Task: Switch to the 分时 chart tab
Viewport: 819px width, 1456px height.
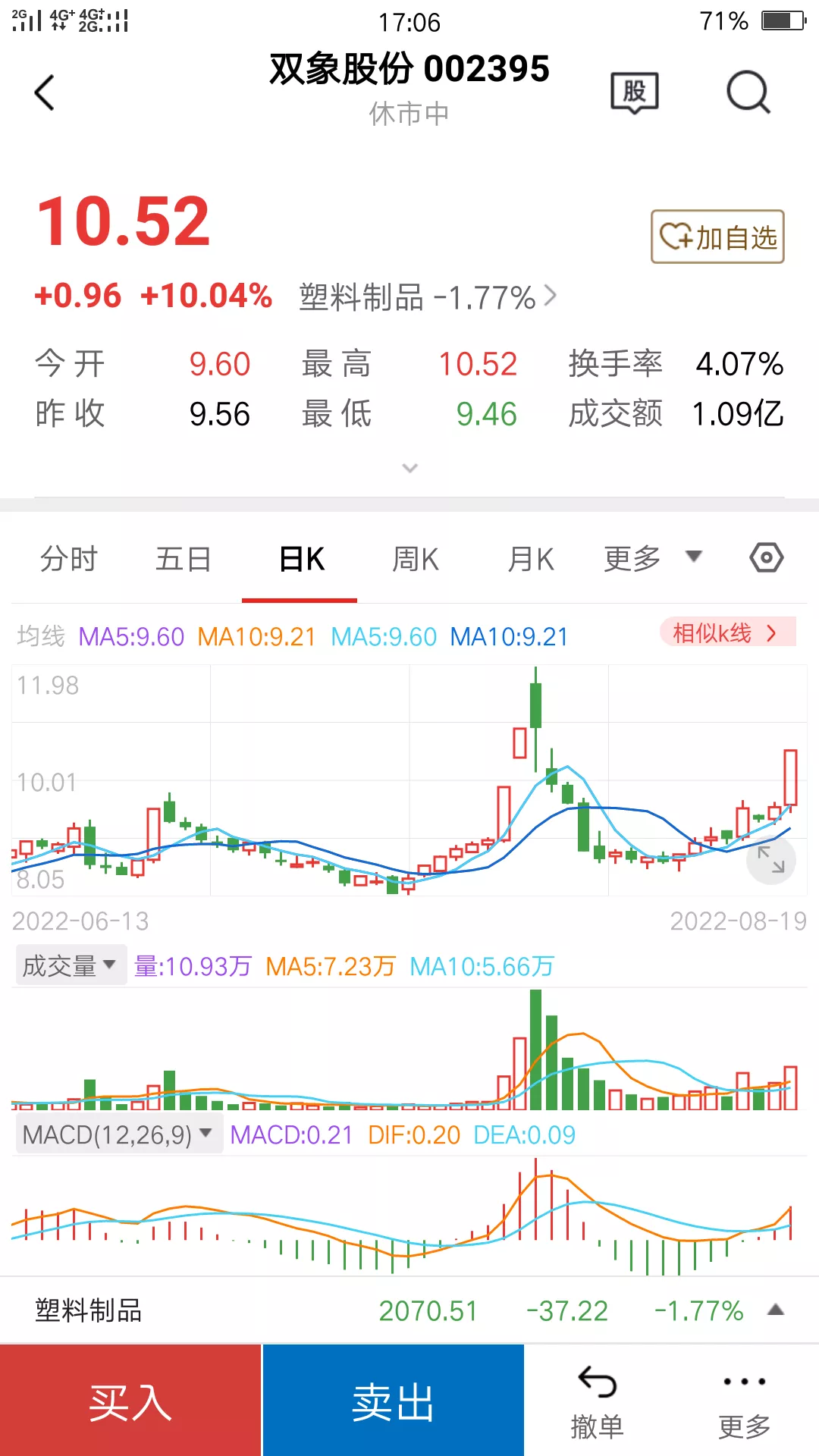Action: pyautogui.click(x=69, y=560)
